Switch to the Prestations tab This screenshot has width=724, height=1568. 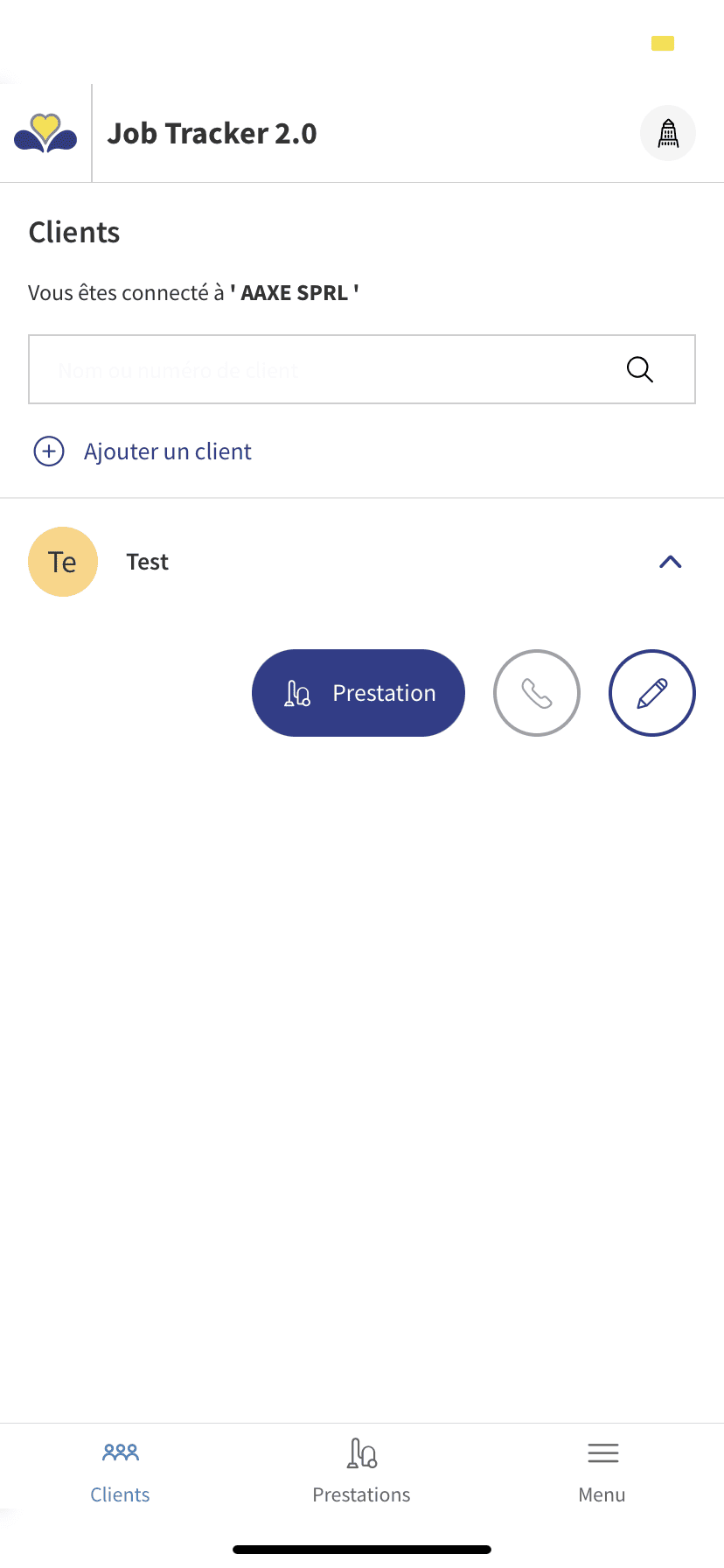361,1471
